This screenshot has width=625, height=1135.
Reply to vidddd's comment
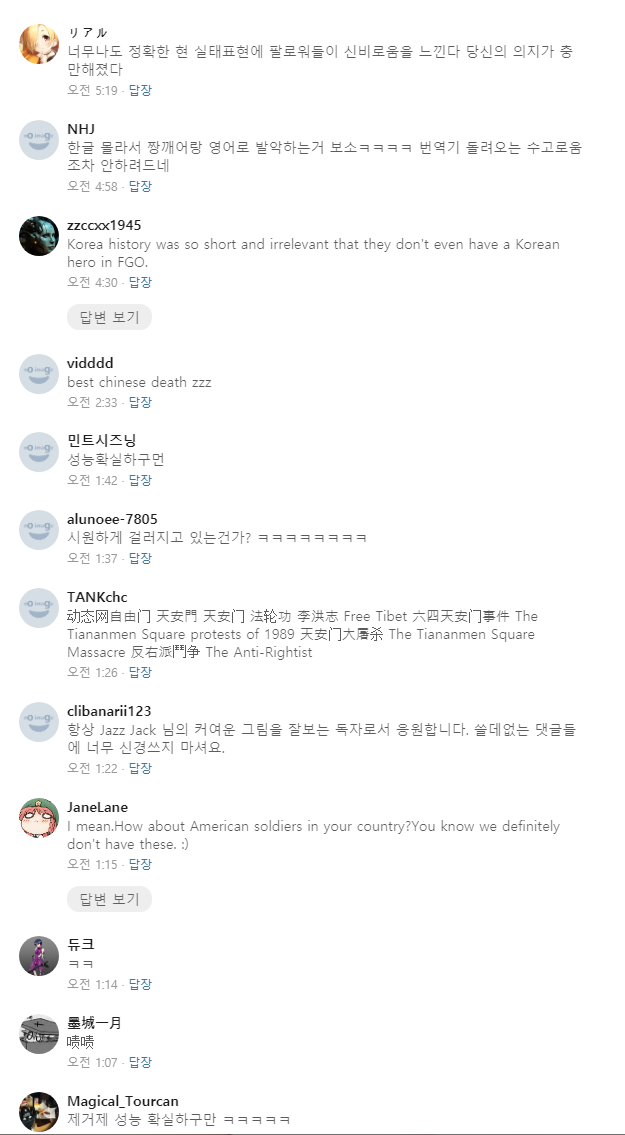coord(140,402)
